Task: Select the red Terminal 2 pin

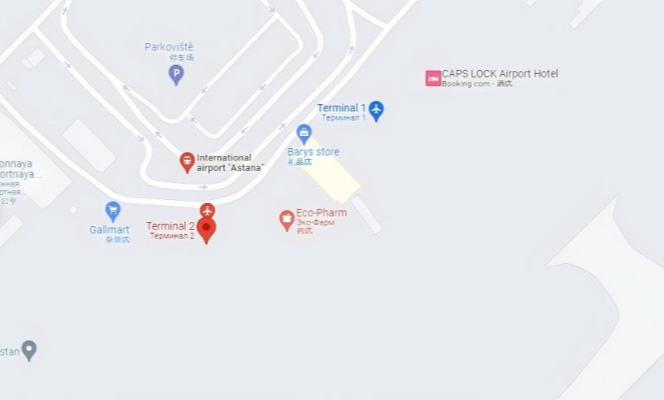Action: point(206,229)
